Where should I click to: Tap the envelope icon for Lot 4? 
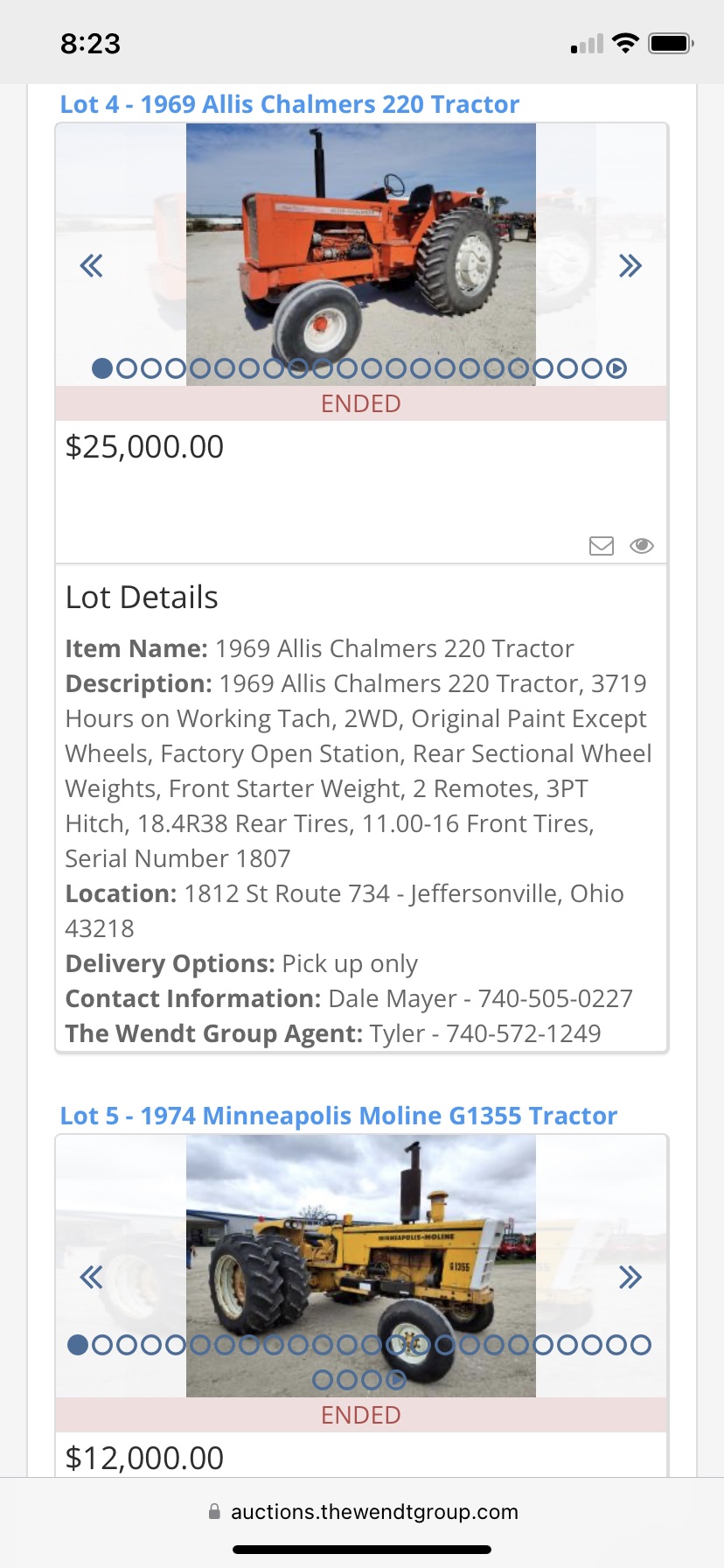(x=602, y=546)
